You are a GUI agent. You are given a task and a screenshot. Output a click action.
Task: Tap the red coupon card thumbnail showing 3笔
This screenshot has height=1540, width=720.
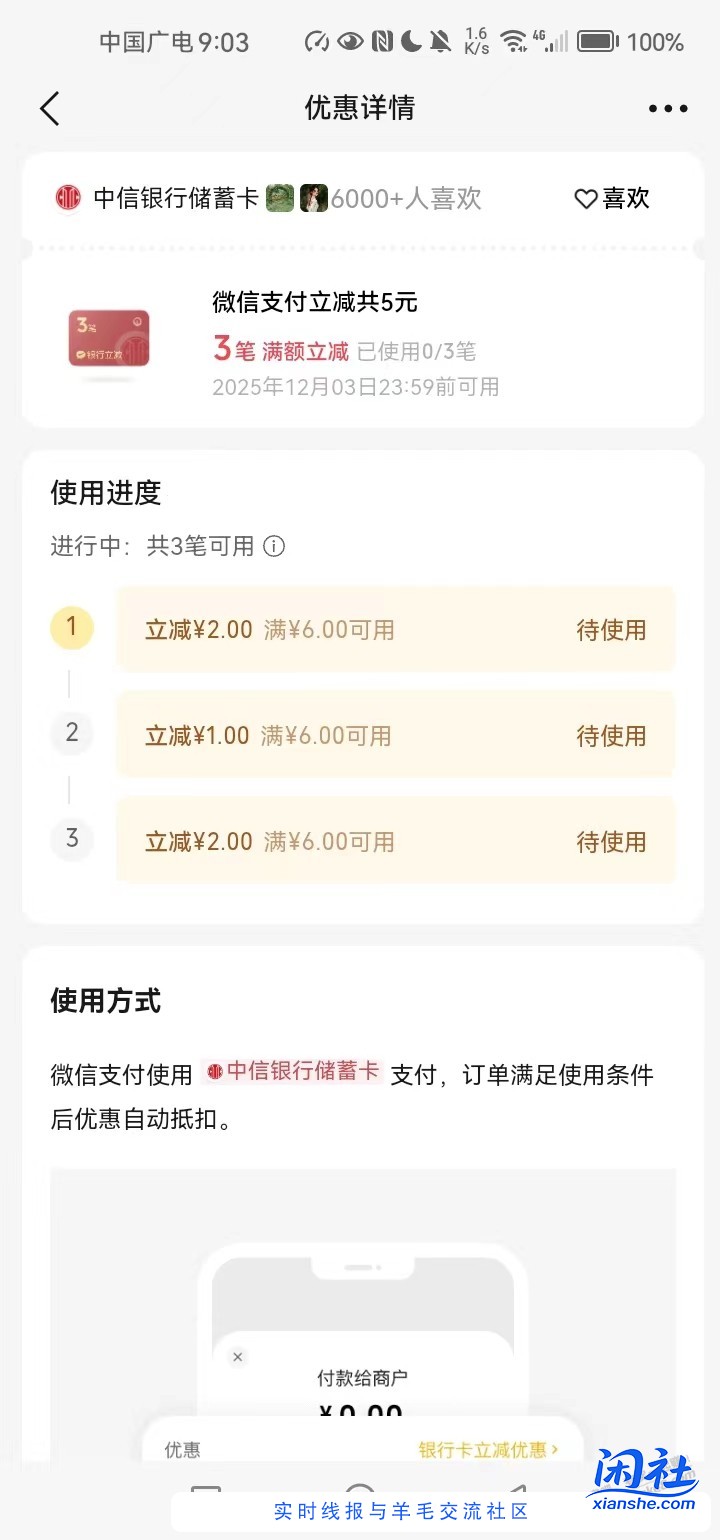(109, 345)
